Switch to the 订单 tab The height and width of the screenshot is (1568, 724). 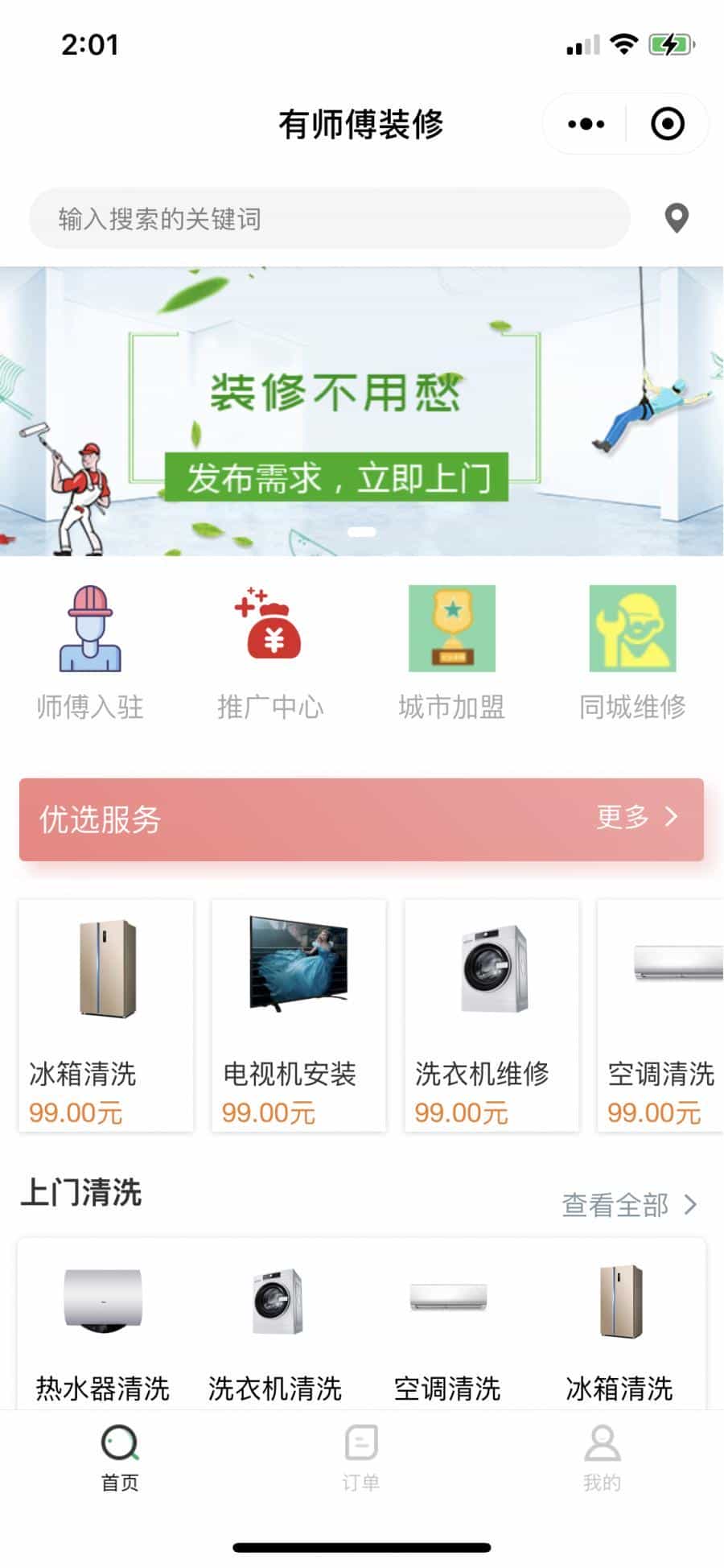pos(361,1459)
